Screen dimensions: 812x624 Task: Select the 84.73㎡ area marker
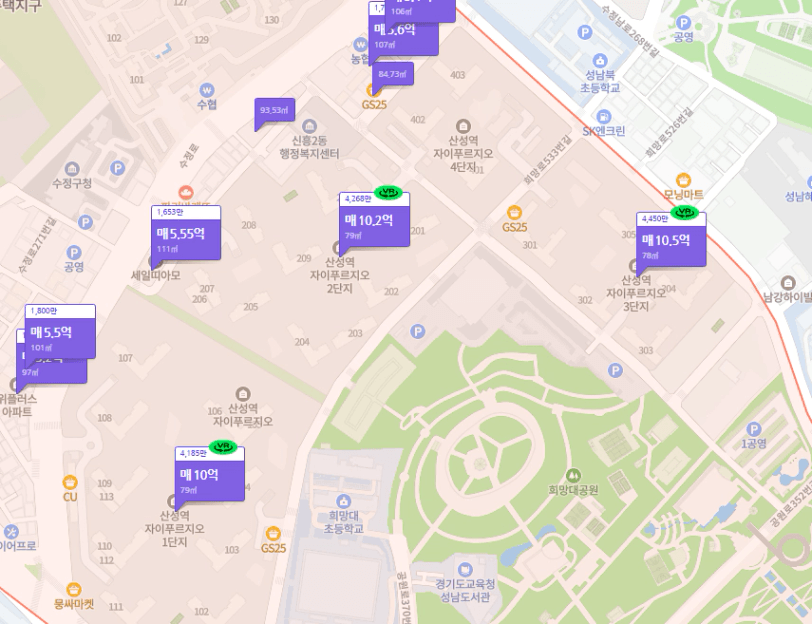[x=393, y=74]
